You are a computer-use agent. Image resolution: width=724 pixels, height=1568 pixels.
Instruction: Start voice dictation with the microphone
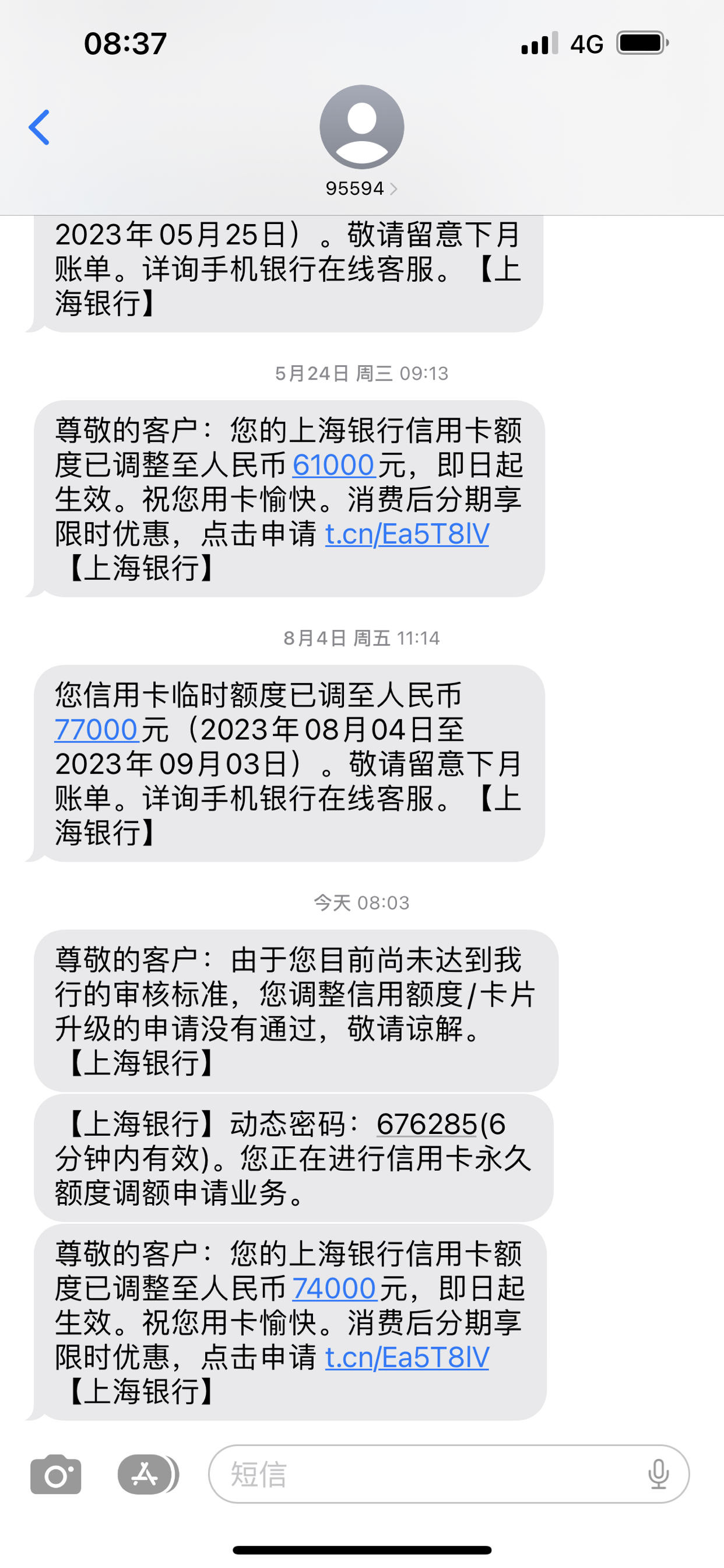coord(658,1474)
